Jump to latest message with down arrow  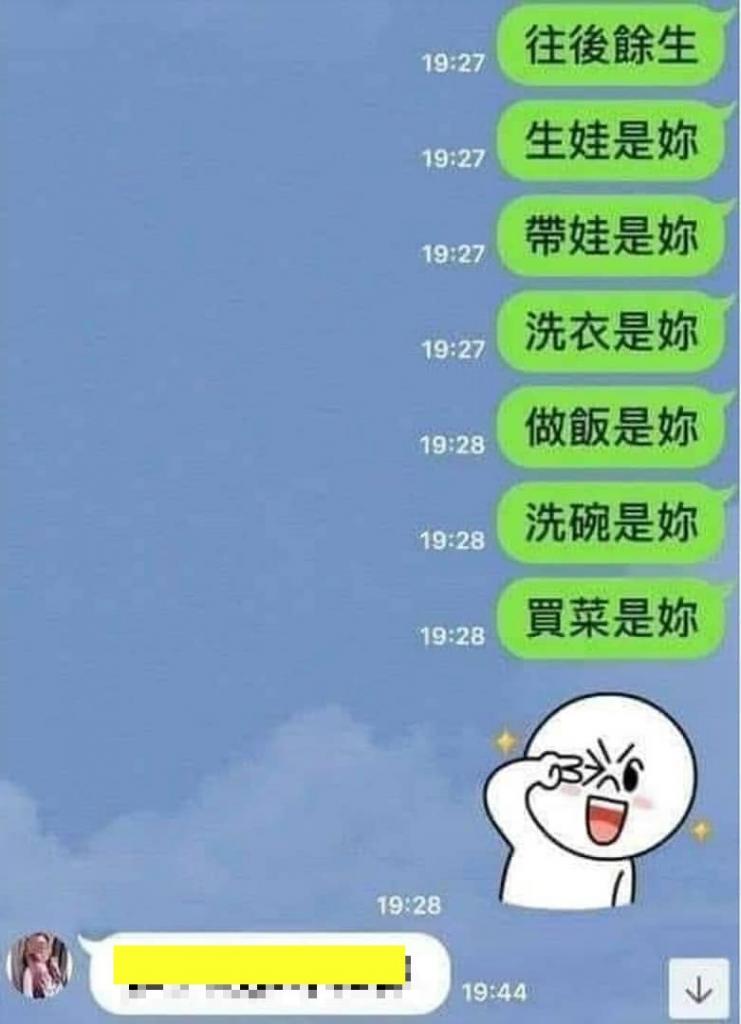697,989
